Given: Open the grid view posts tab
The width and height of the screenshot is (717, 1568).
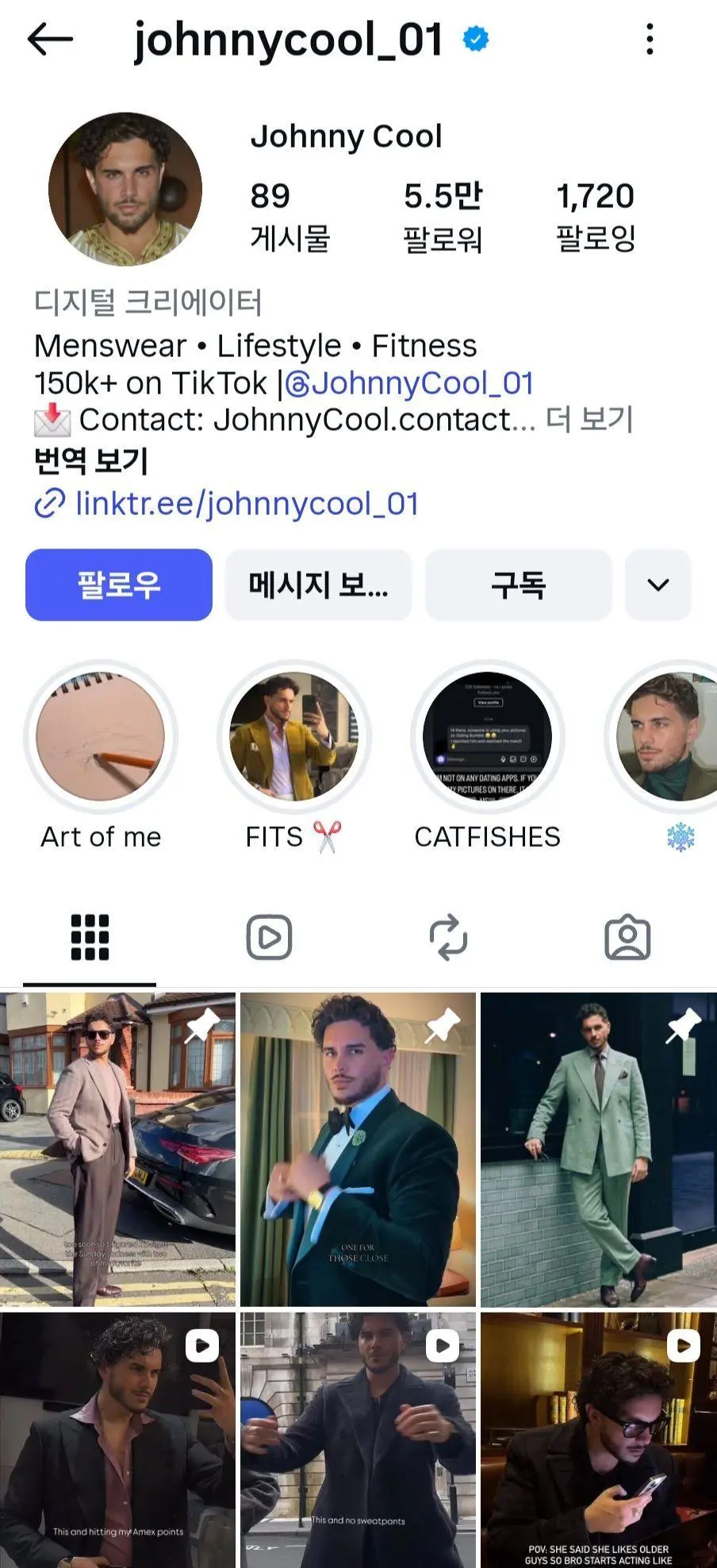Looking at the screenshot, I should (x=89, y=937).
